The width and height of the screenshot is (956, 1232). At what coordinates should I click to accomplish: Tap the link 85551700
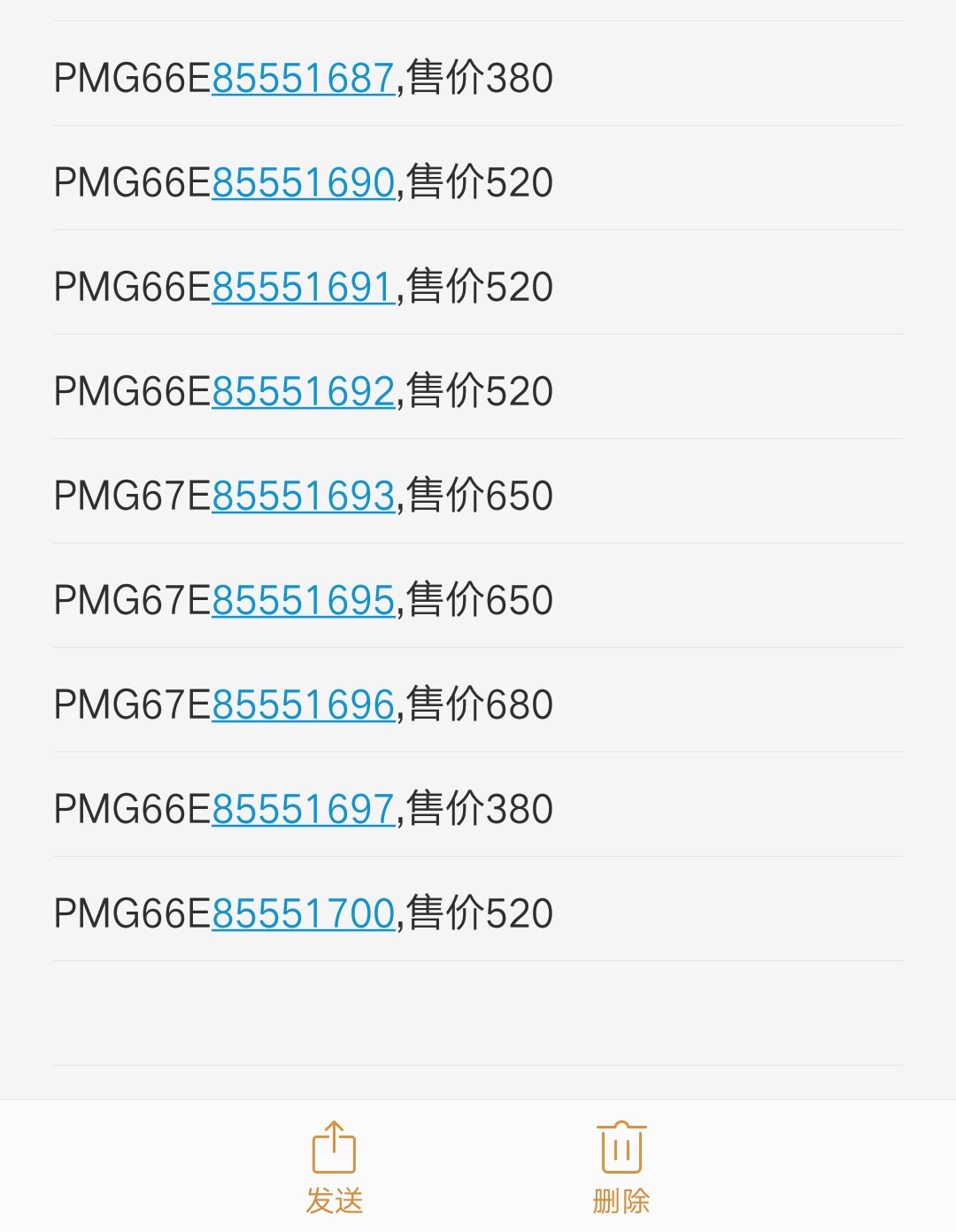click(x=303, y=913)
